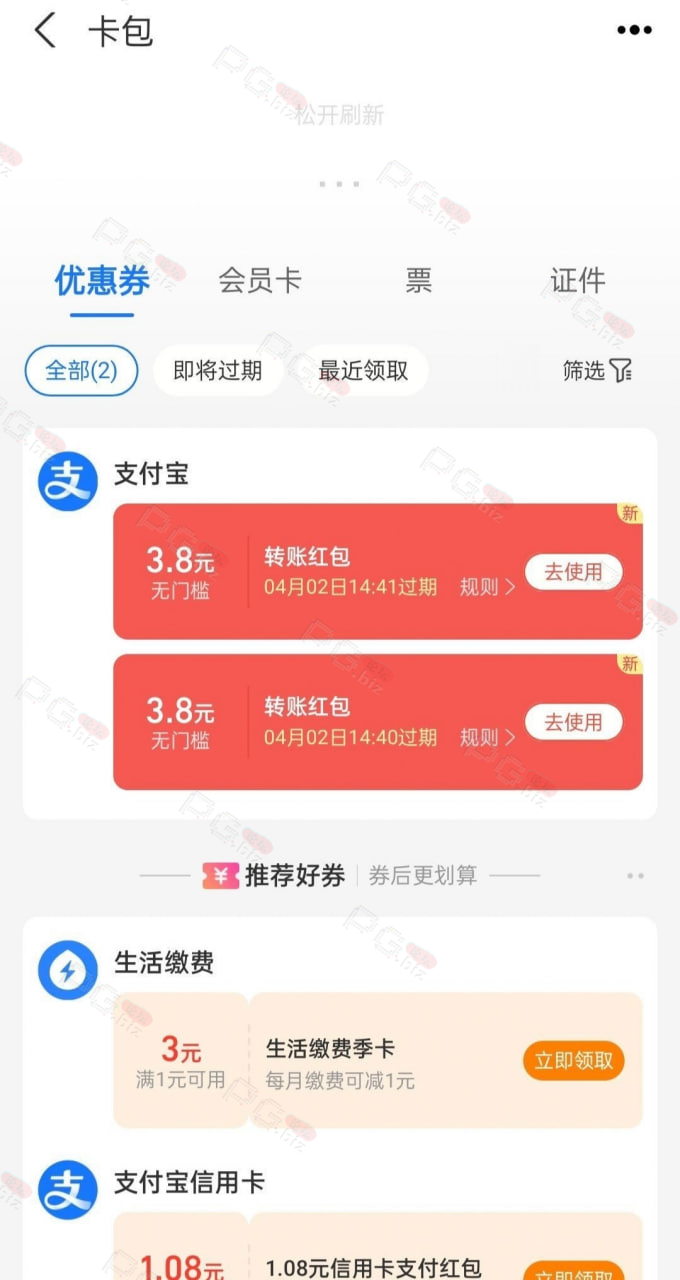Go back from the 卡包 page
Screen dimensions: 680x1280
coord(45,31)
